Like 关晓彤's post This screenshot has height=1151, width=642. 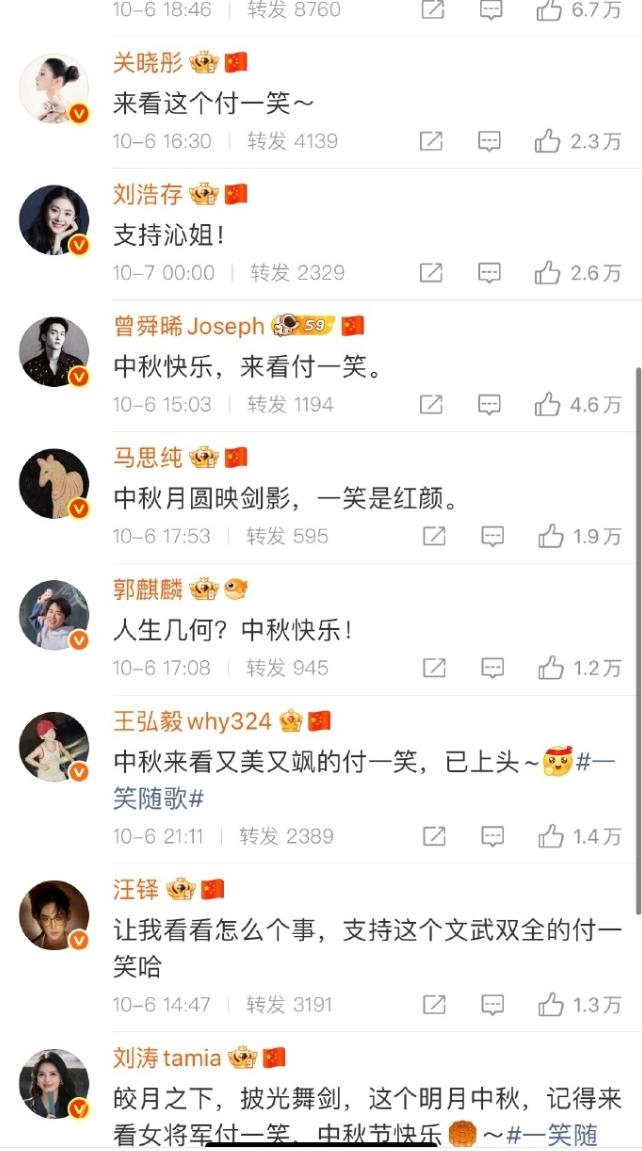[547, 142]
